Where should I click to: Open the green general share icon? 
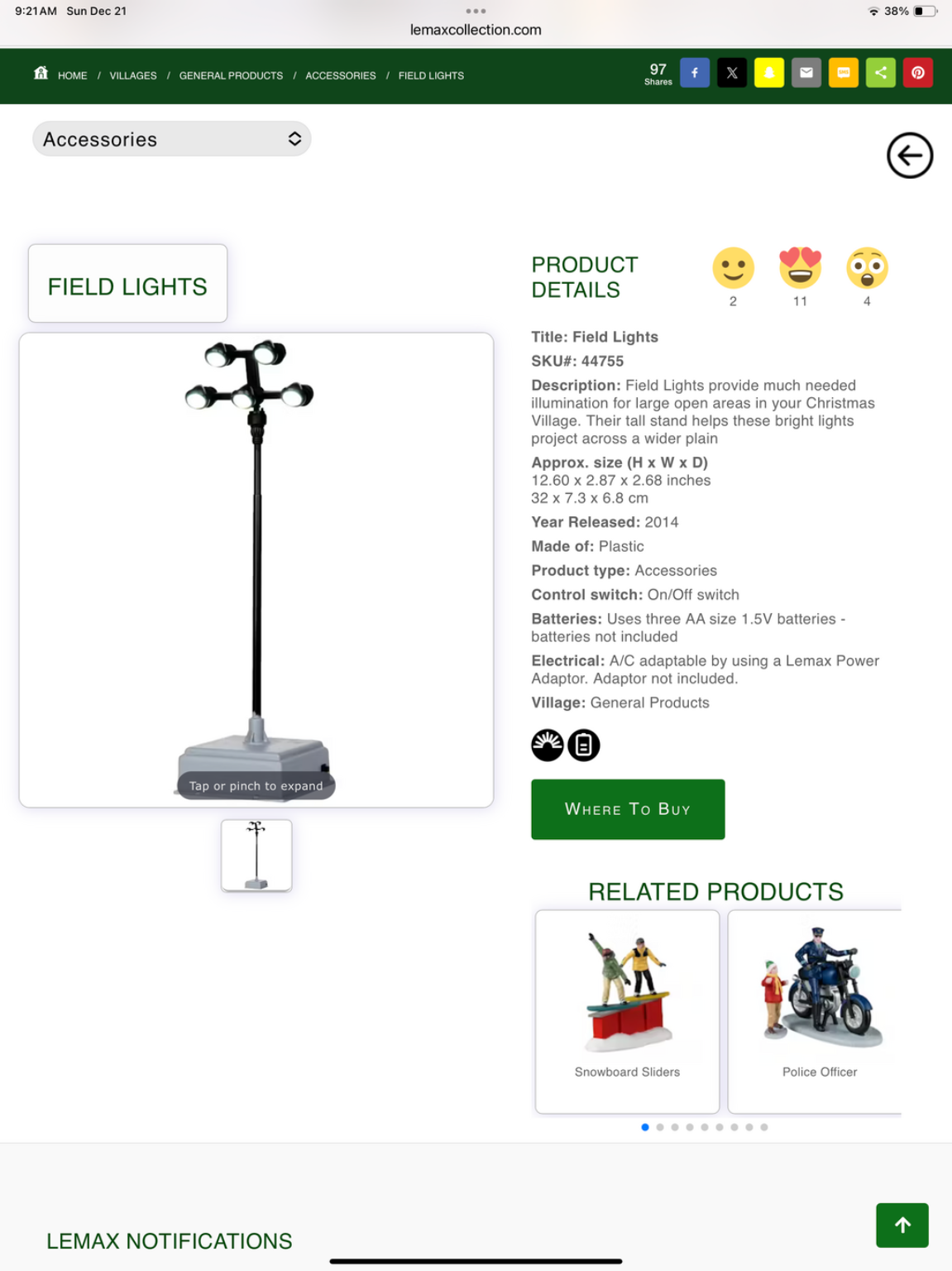[880, 73]
